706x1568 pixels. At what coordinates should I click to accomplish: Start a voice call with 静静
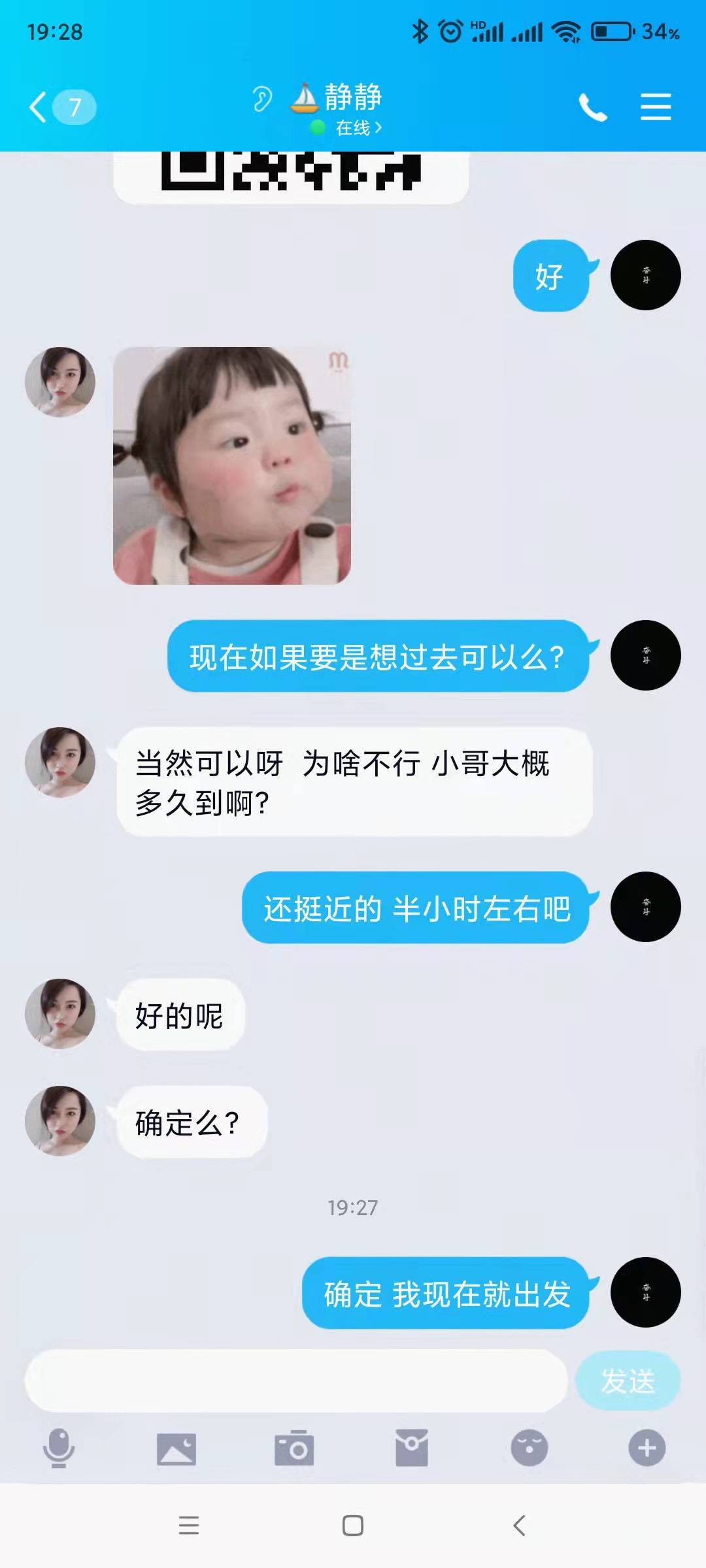pos(592,107)
